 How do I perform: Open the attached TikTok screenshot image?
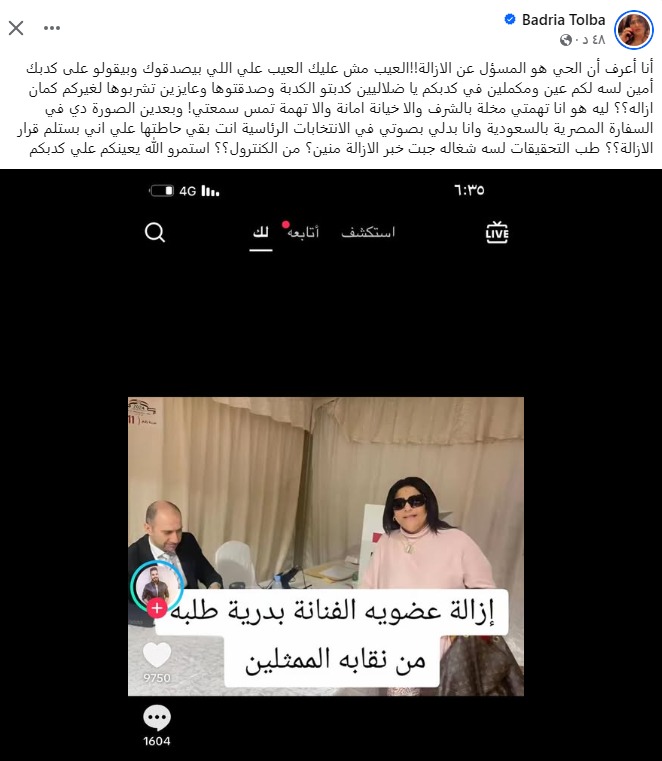330,465
